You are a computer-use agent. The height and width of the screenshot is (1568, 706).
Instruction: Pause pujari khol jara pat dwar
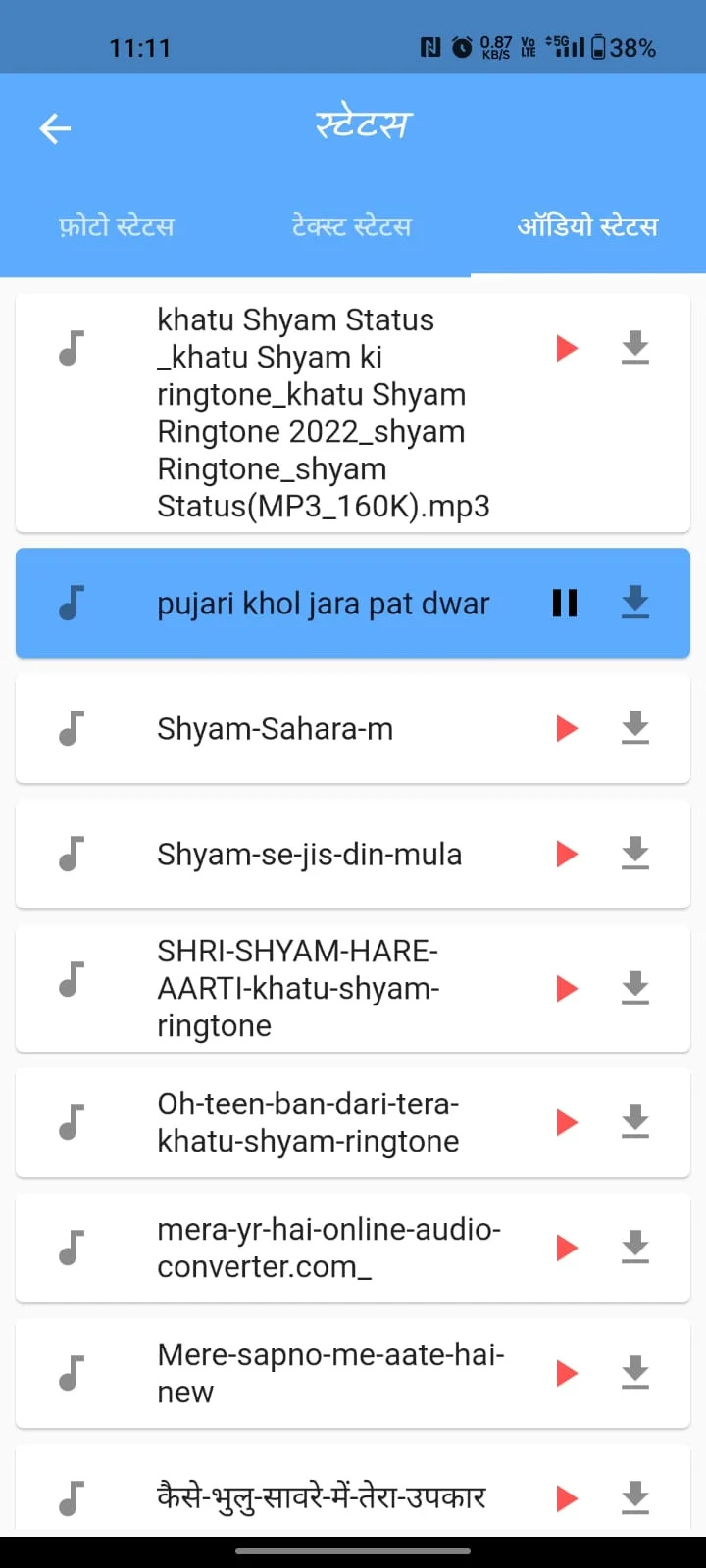[x=565, y=603]
